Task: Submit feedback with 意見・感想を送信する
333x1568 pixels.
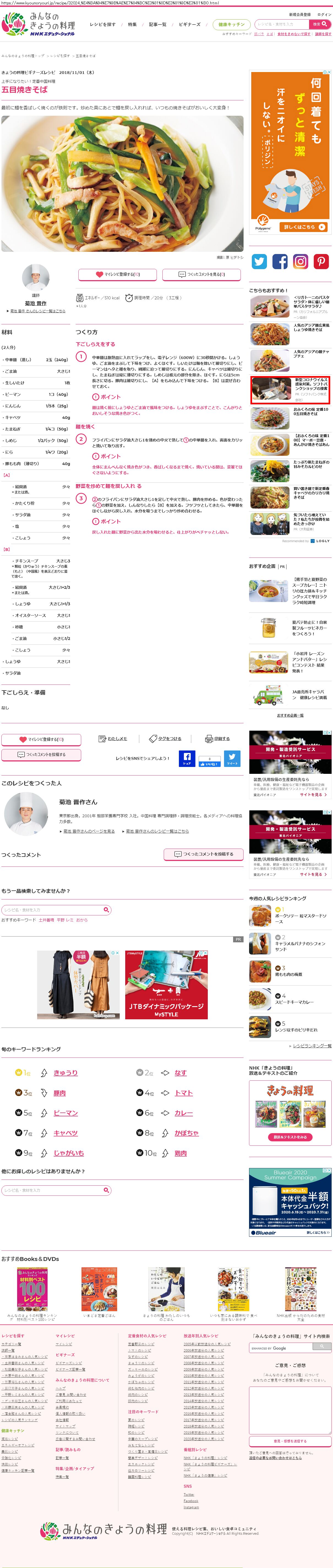Action: 290,1440
